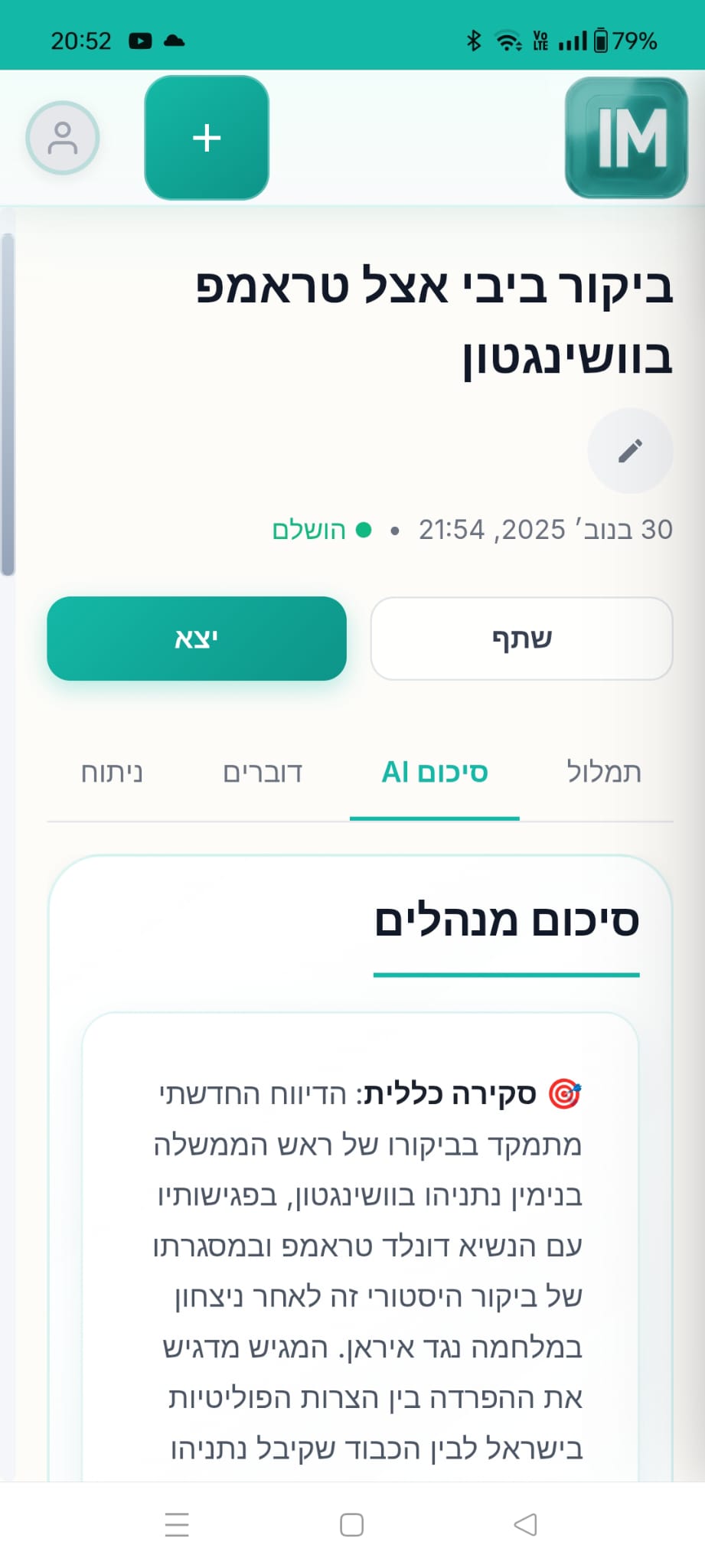
Task: Tap the plus button to create new recording
Action: coord(205,138)
